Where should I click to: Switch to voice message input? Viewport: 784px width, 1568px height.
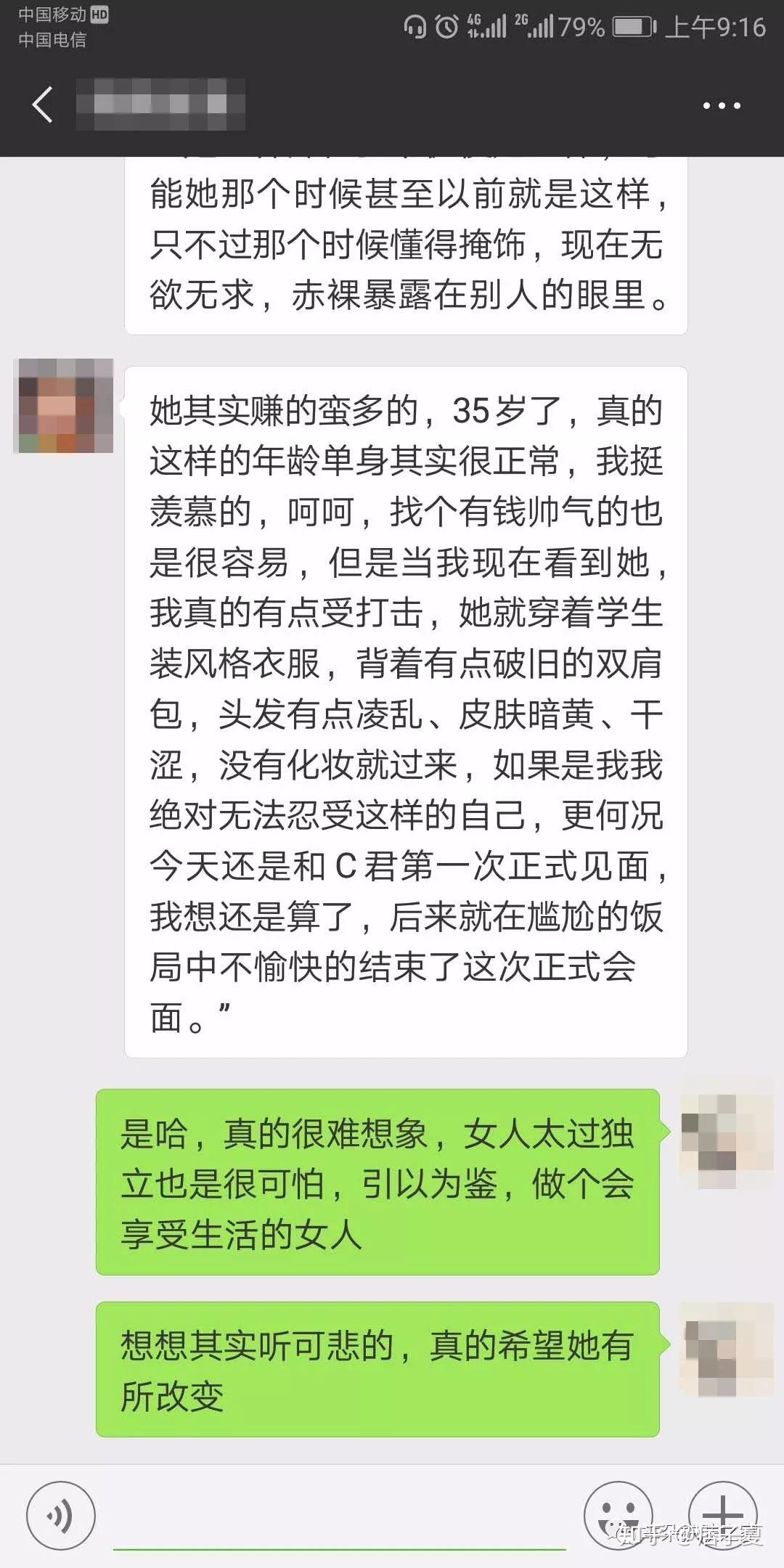click(x=61, y=1516)
